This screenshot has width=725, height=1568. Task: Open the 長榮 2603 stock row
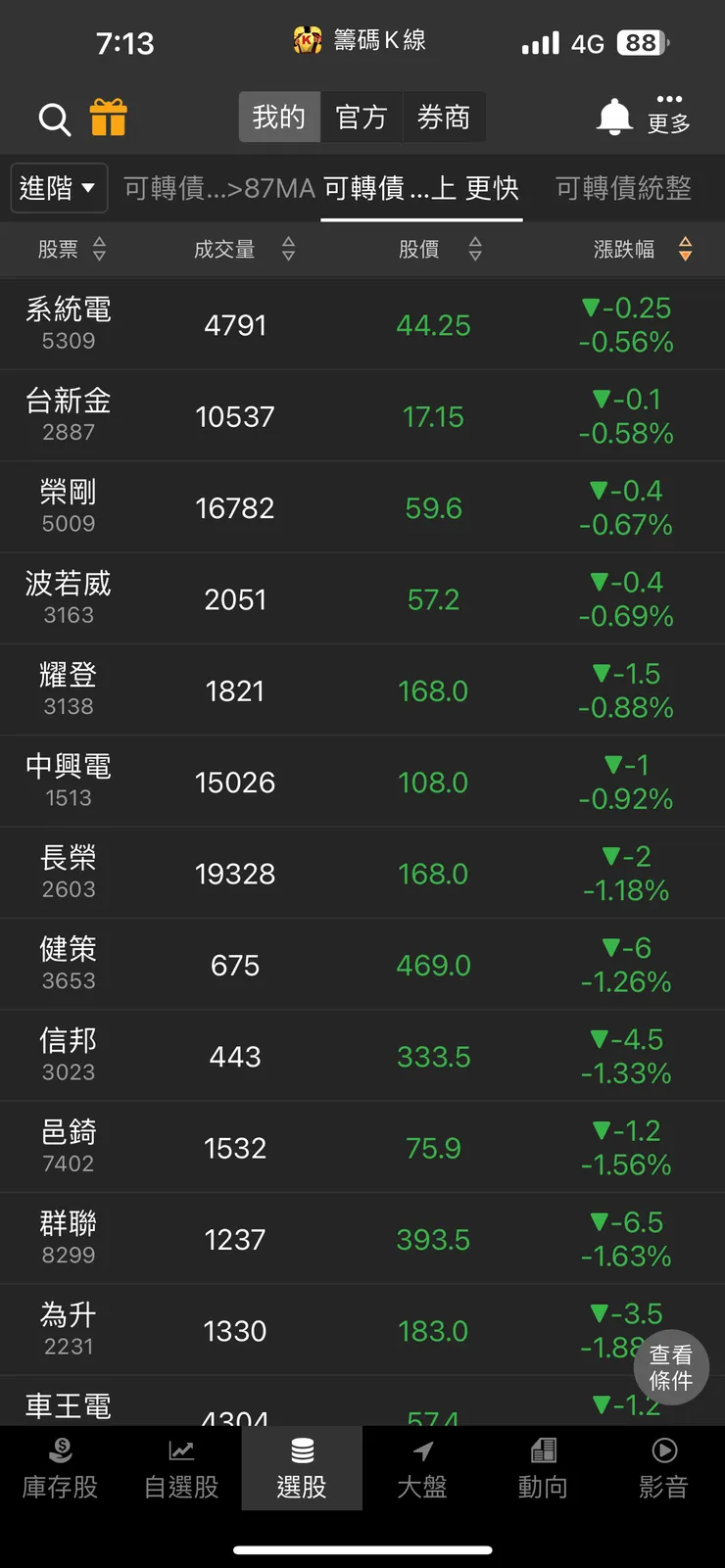(x=294, y=872)
